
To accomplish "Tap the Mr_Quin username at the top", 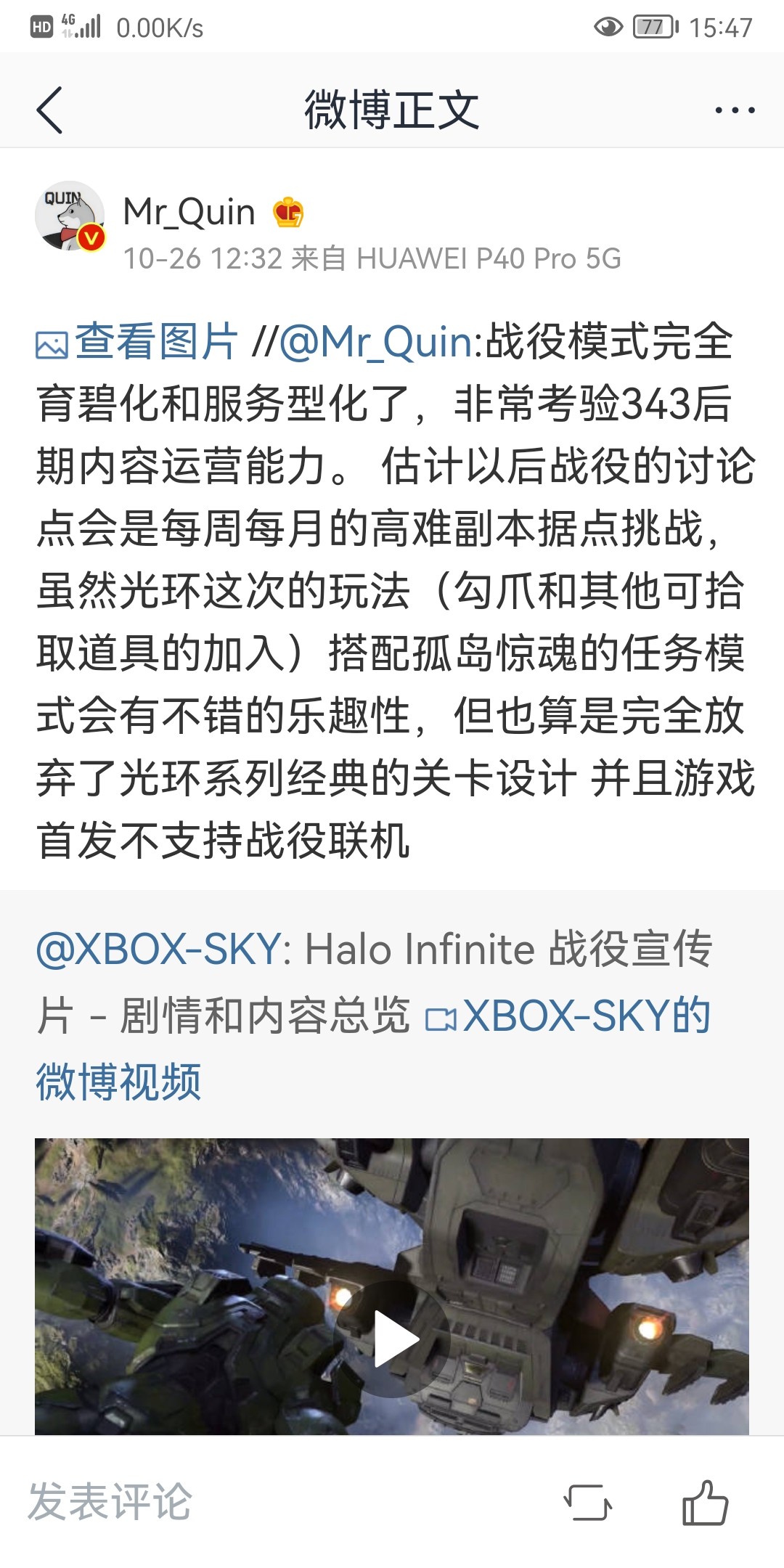I will point(189,213).
